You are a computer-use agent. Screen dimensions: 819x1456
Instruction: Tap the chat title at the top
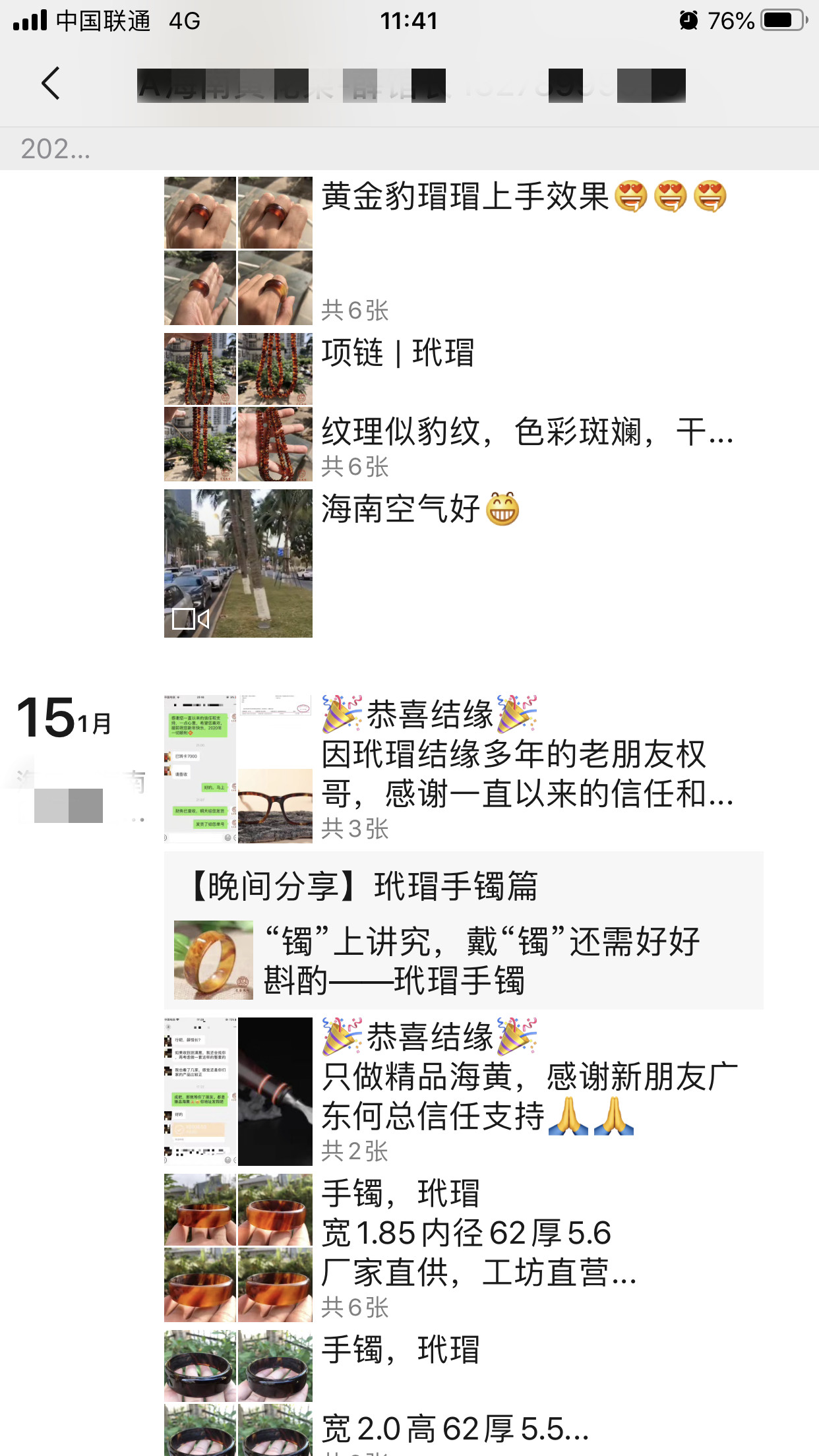[409, 84]
